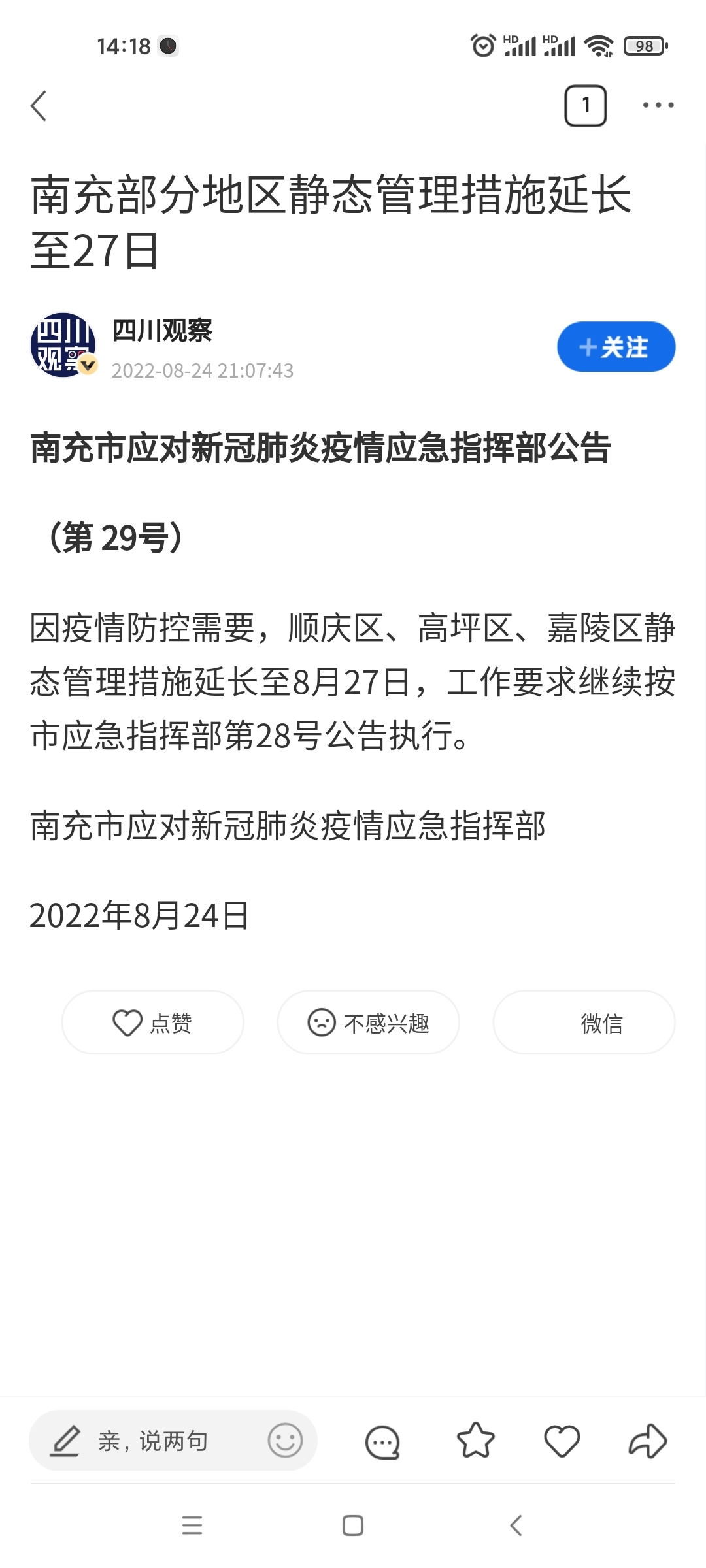The height and width of the screenshot is (1568, 706).
Task: Open the three-dot overflow menu
Action: (x=658, y=105)
